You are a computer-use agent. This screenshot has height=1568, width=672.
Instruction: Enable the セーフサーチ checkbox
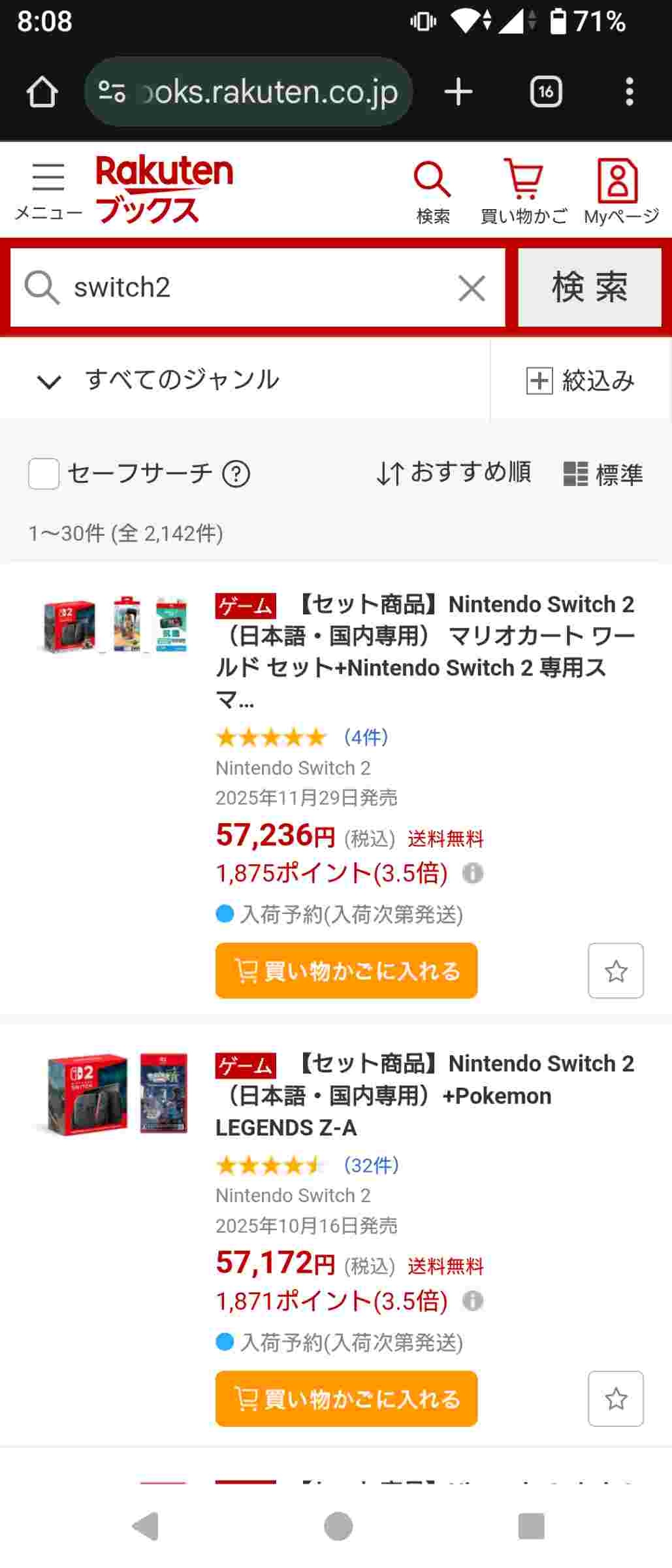point(44,474)
